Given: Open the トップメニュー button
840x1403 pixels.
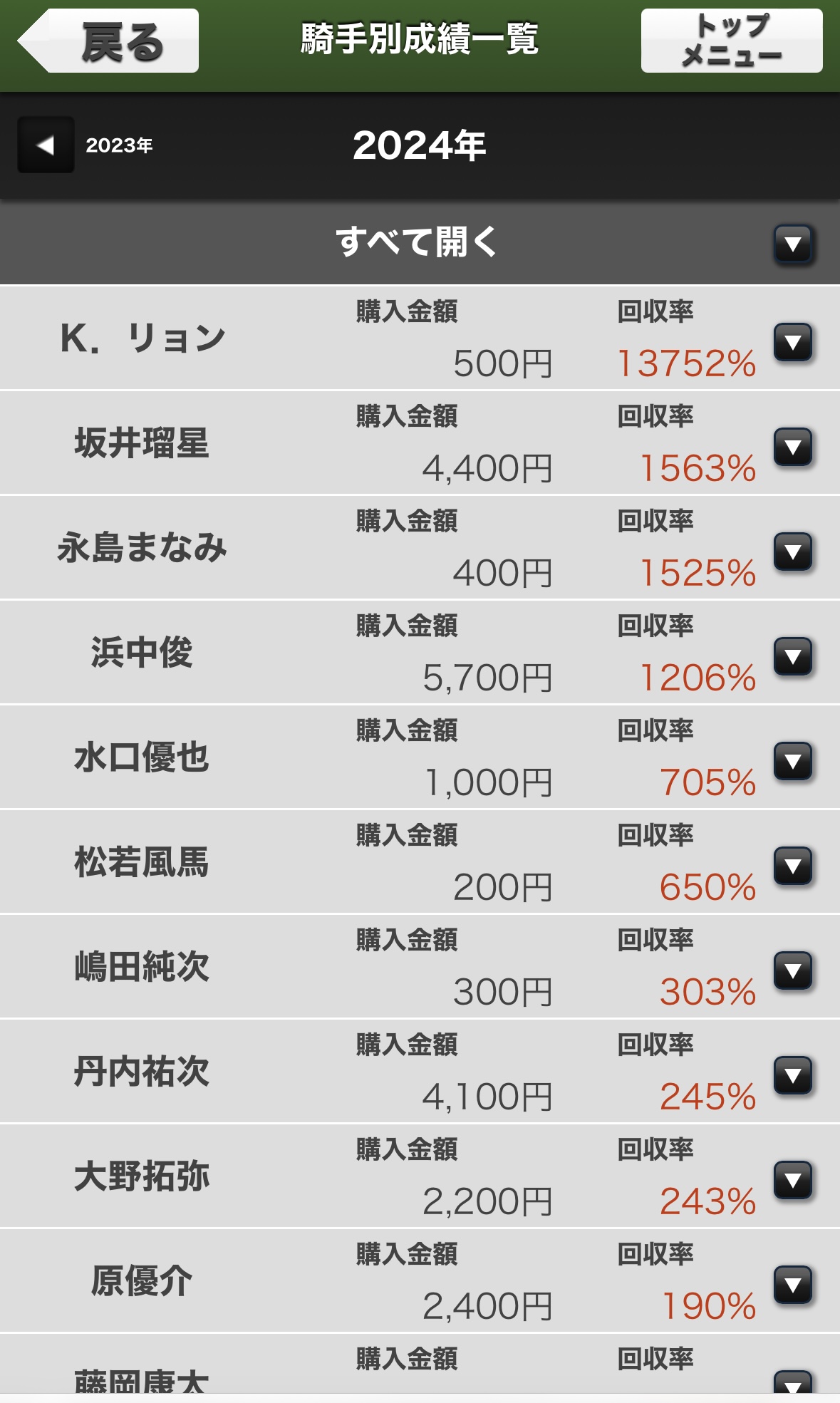Looking at the screenshot, I should coord(731,41).
